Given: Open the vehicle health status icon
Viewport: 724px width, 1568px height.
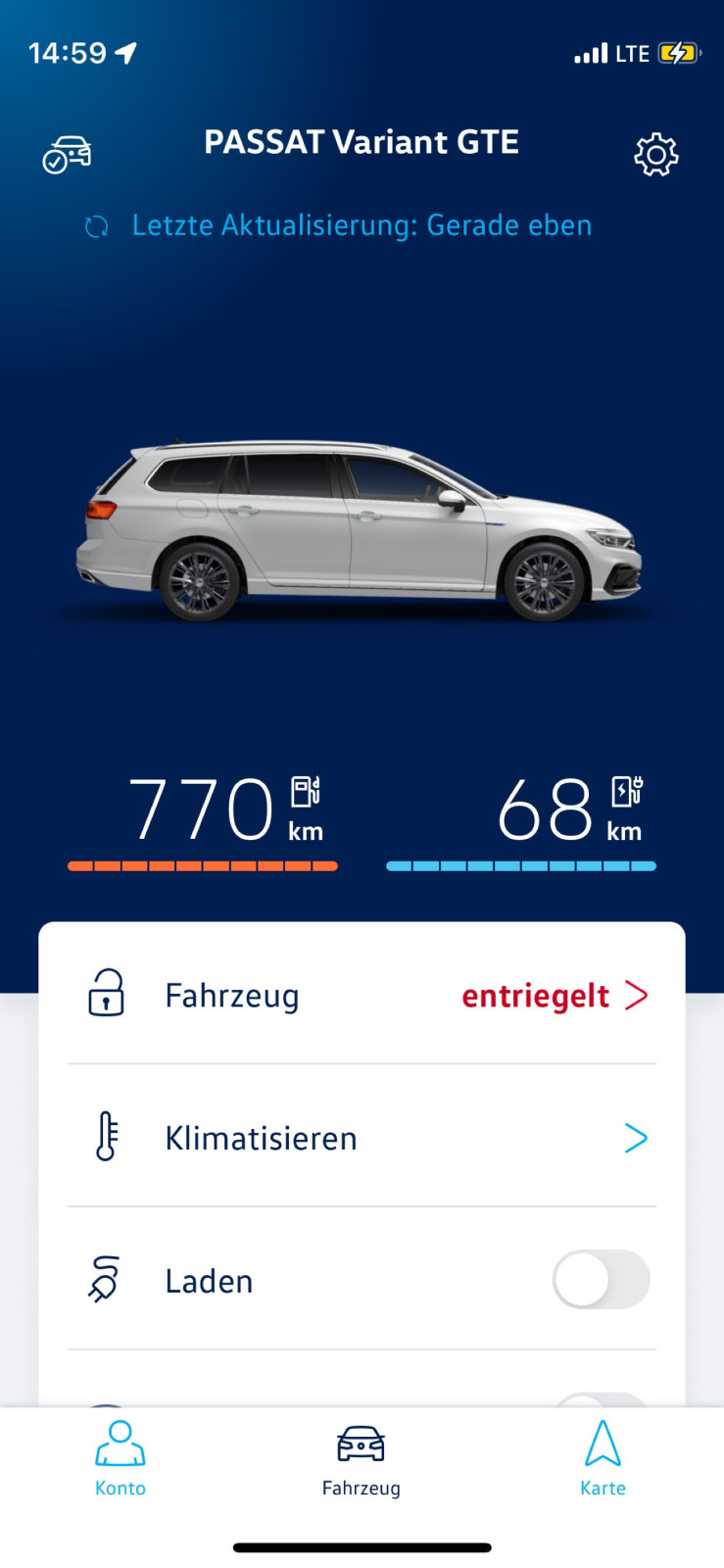Looking at the screenshot, I should click(x=67, y=153).
